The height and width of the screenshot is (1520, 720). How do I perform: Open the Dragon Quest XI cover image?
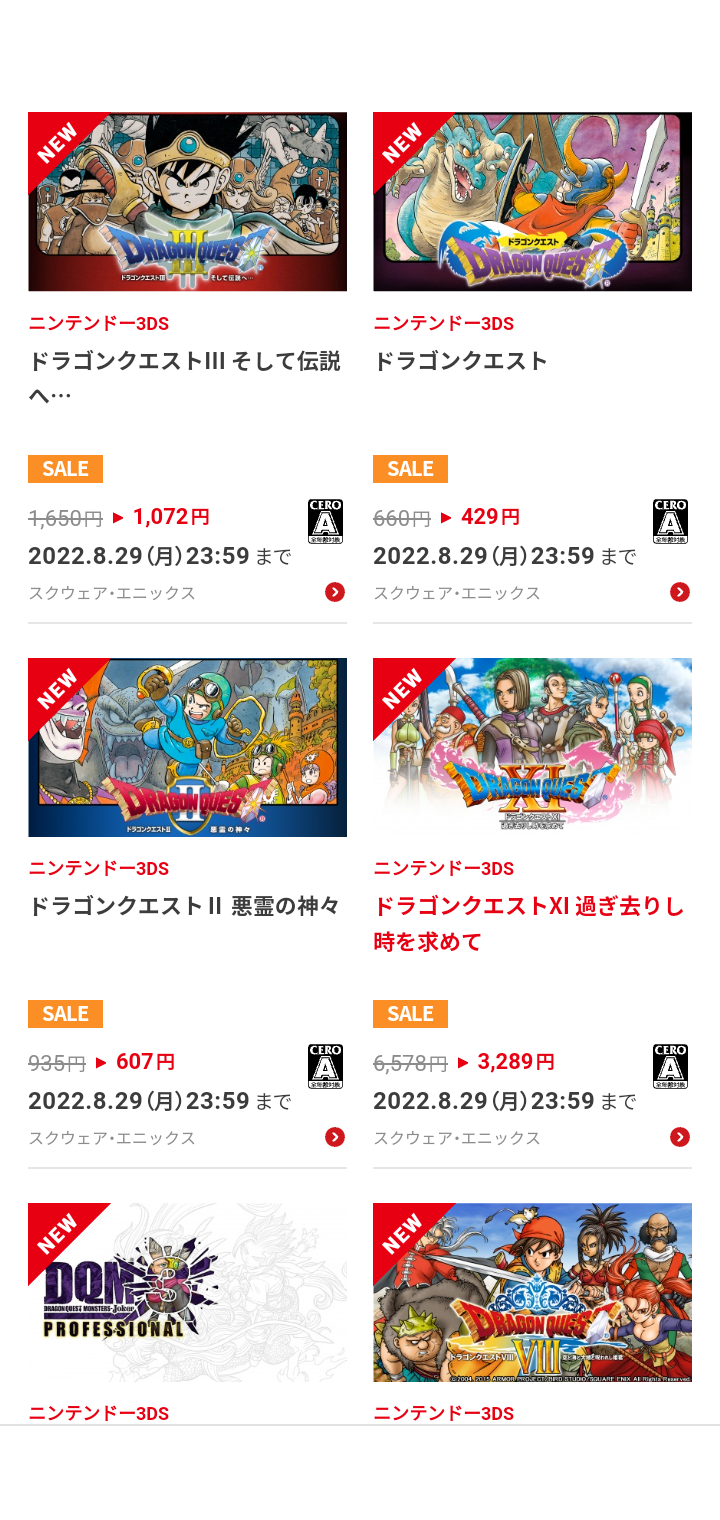click(x=532, y=747)
